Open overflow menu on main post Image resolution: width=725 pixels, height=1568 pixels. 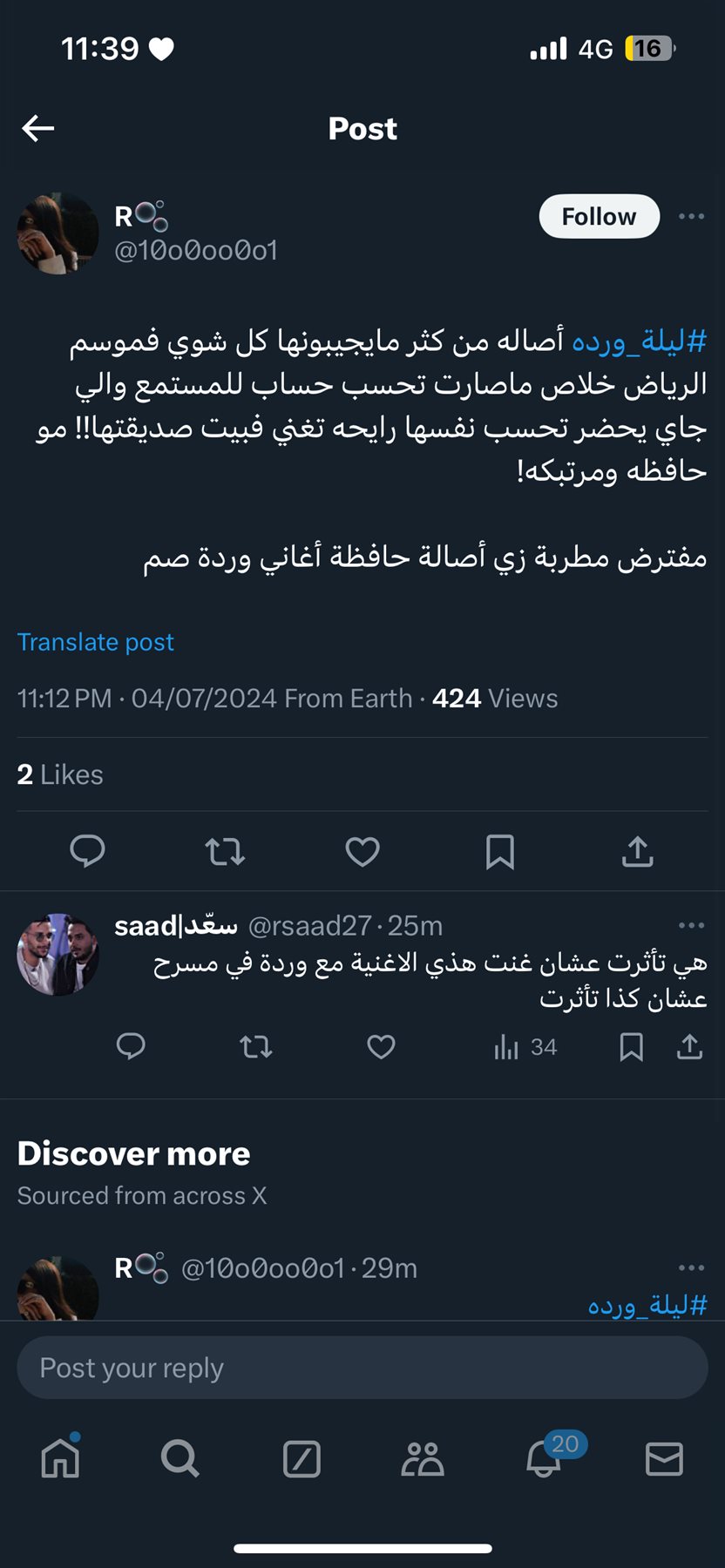tap(691, 216)
